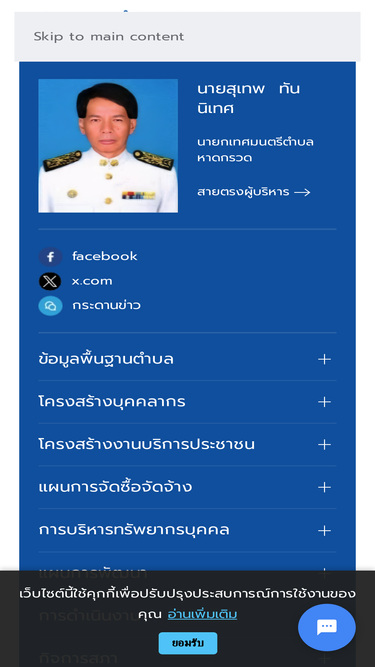This screenshot has height=667, width=375.
Task: Open อ่านเพิ่มเติม cookie policy link
Action: pos(202,615)
